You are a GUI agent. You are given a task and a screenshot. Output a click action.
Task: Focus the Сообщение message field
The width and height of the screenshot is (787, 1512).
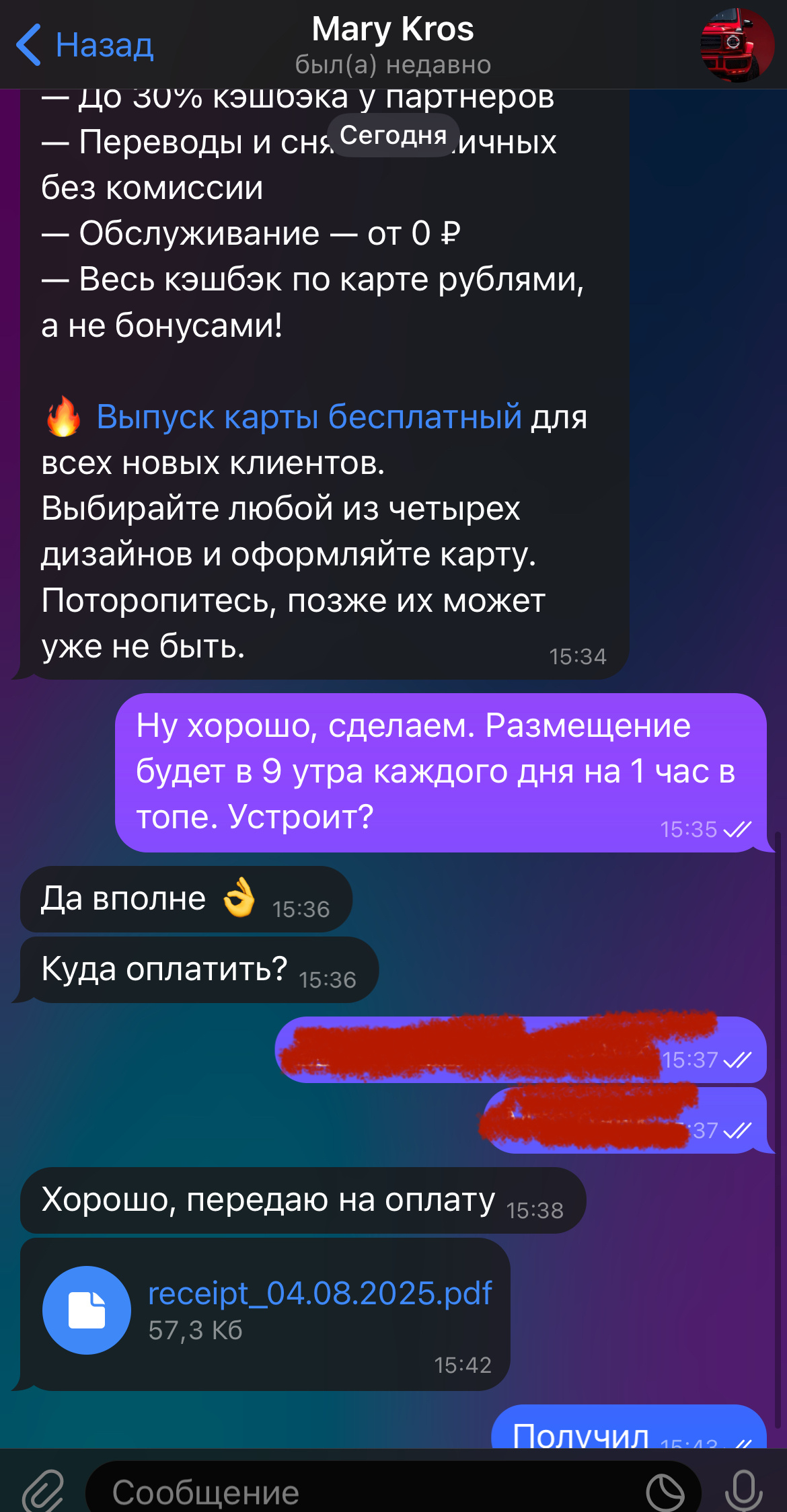(x=363, y=1492)
